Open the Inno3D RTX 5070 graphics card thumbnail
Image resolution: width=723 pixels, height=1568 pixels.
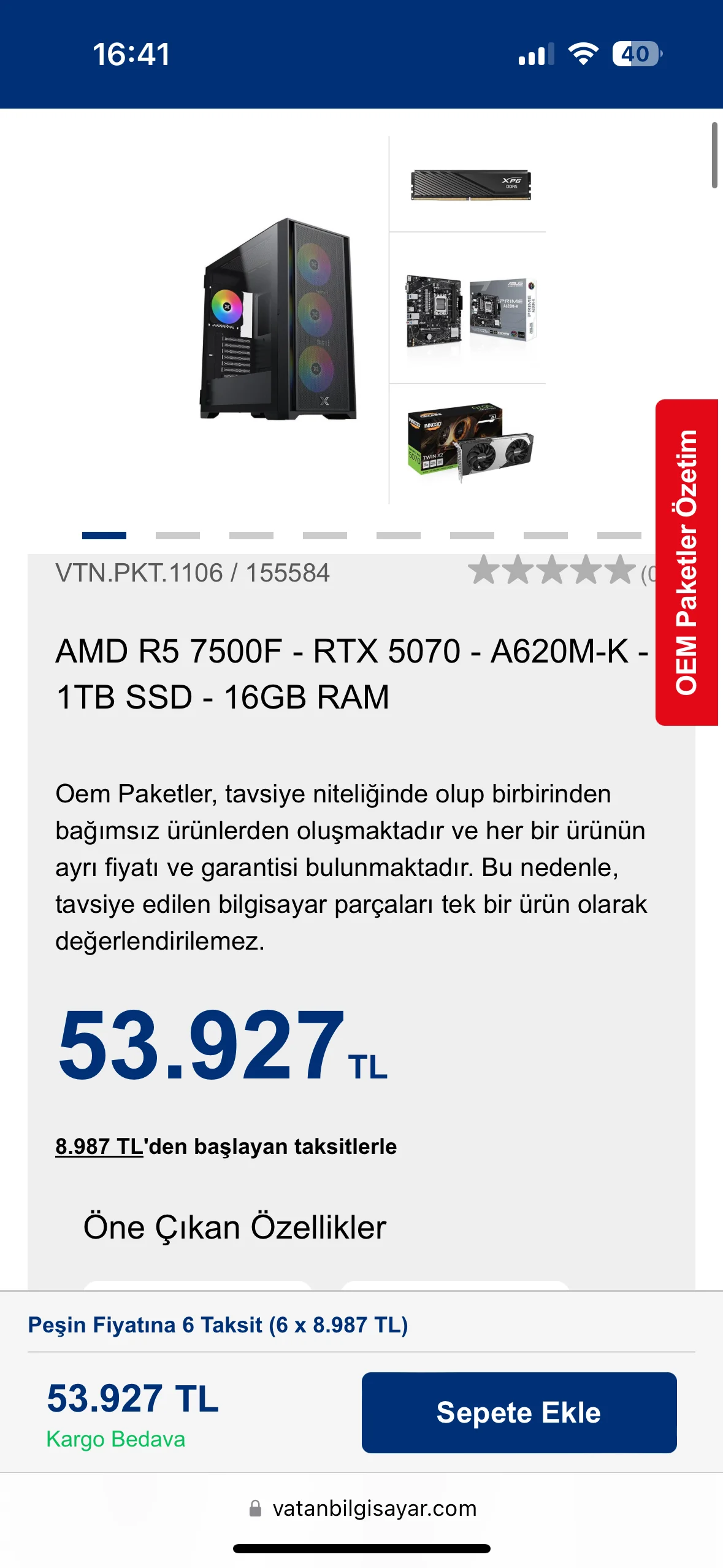(x=470, y=442)
